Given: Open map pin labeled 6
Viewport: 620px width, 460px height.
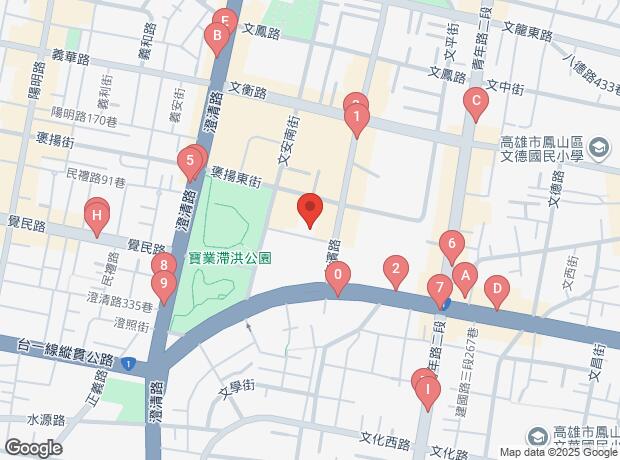Looking at the screenshot, I should point(452,245).
